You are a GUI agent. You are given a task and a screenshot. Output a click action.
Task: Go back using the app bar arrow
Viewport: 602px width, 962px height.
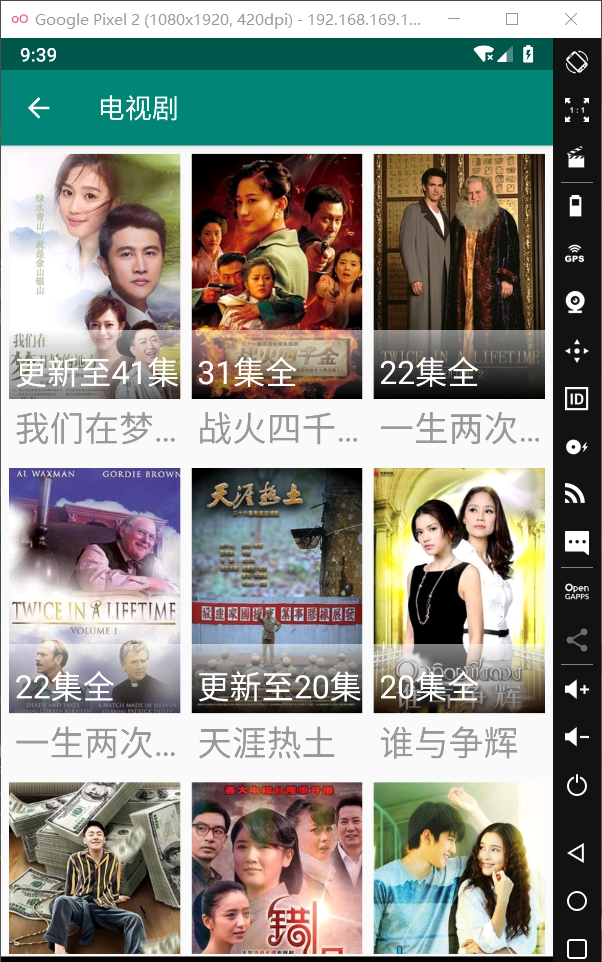tap(39, 108)
